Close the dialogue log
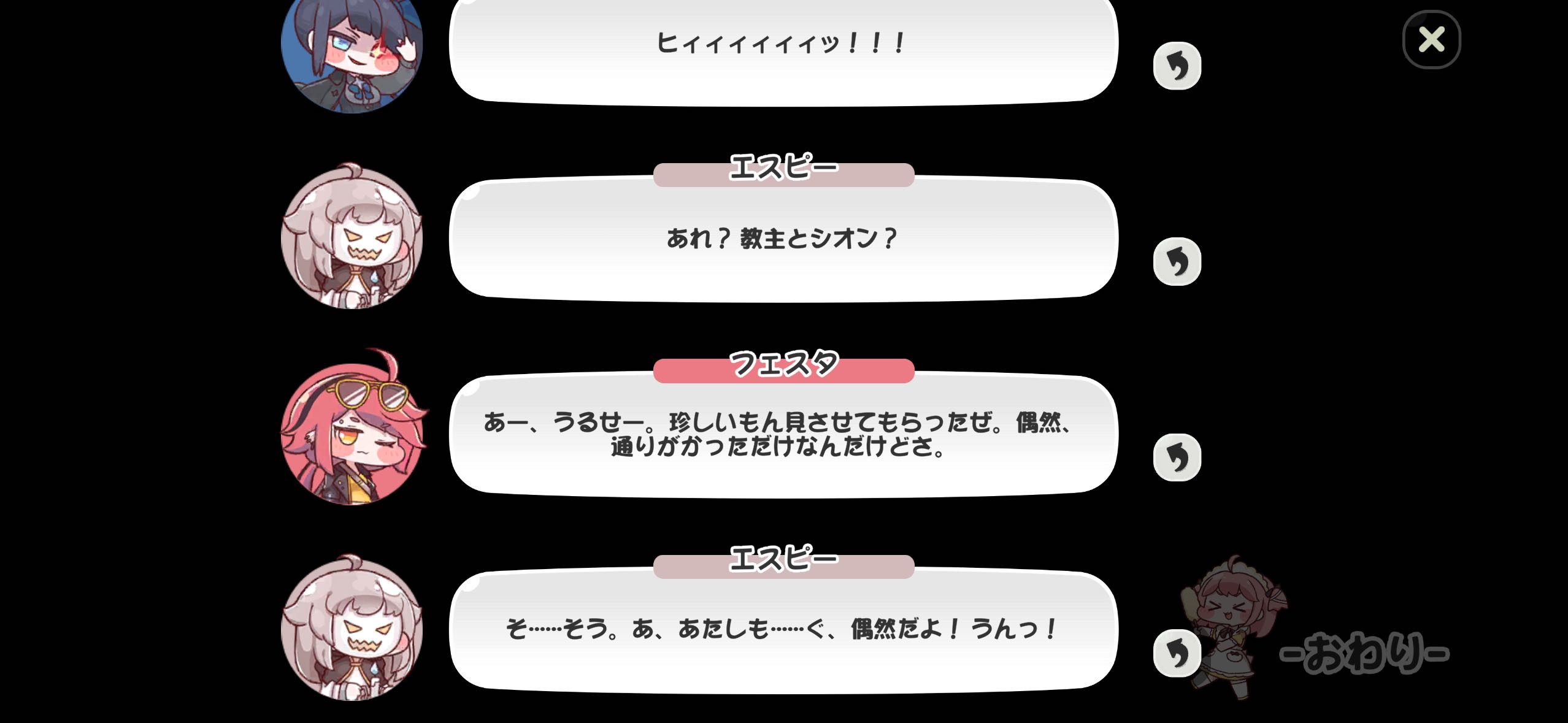This screenshot has width=1568, height=723. (x=1431, y=40)
